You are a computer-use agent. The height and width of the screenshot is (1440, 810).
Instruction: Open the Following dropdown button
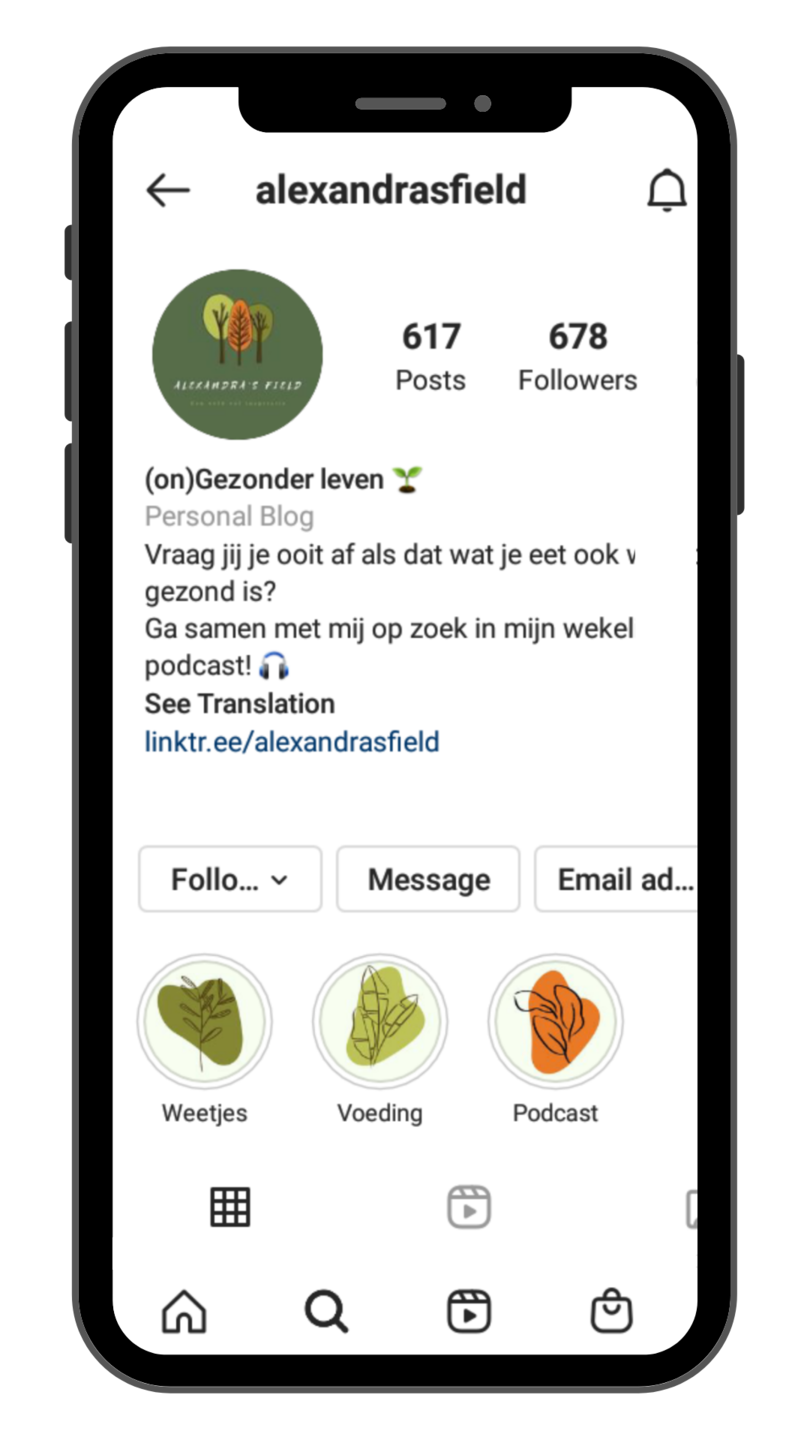coord(230,879)
